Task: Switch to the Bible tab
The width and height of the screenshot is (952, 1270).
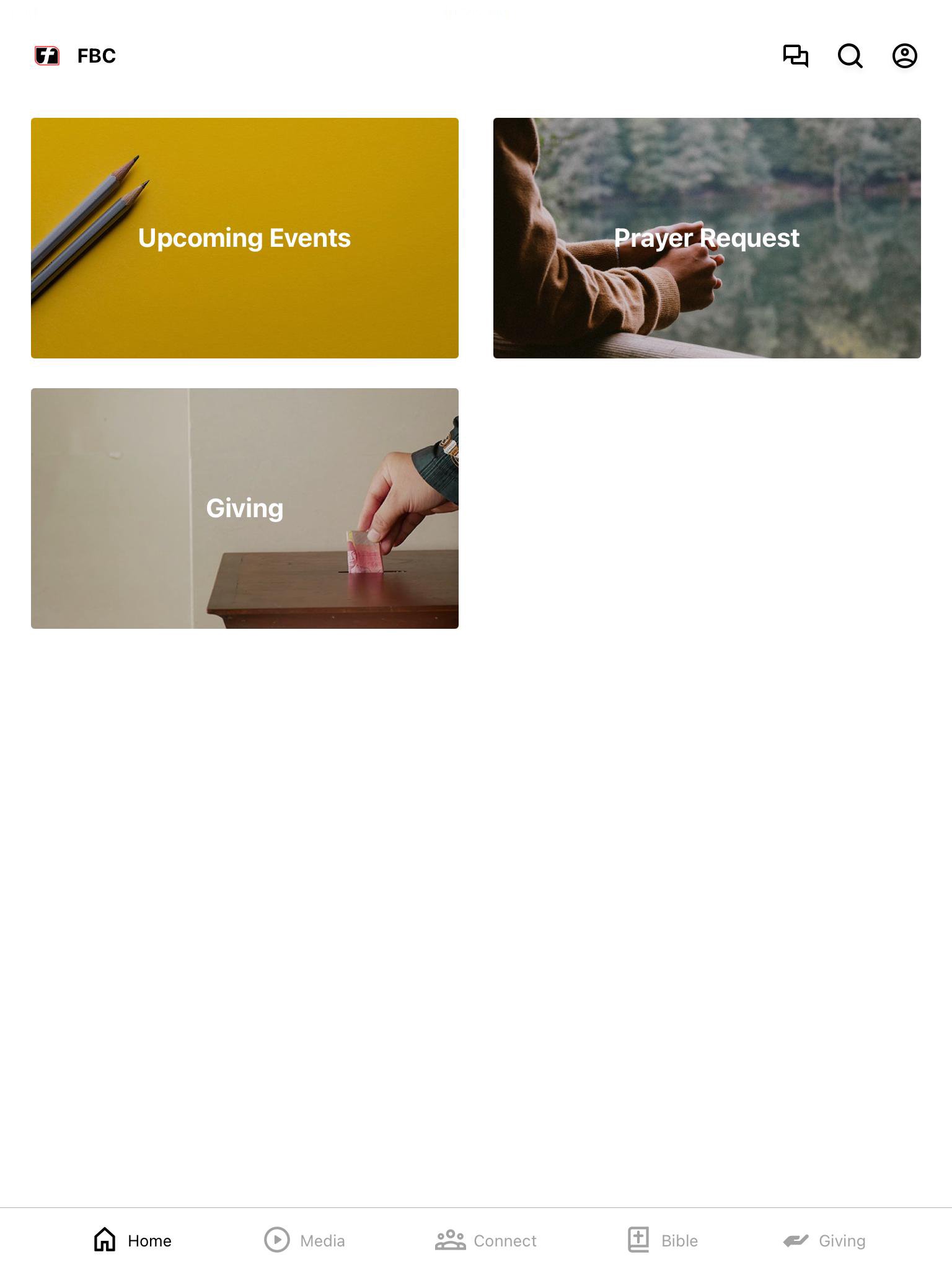Action: [663, 1240]
